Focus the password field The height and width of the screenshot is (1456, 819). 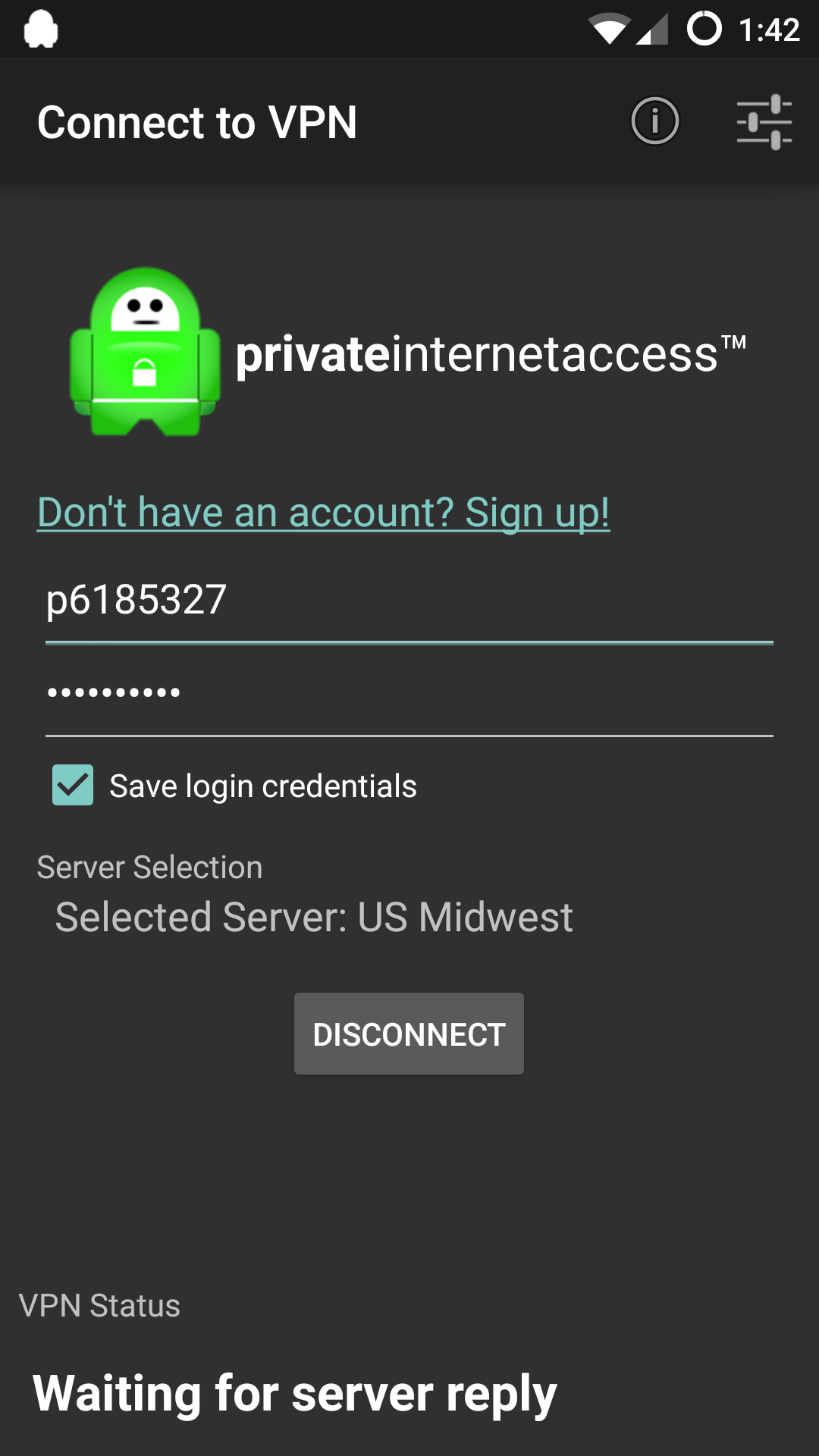pyautogui.click(x=409, y=694)
